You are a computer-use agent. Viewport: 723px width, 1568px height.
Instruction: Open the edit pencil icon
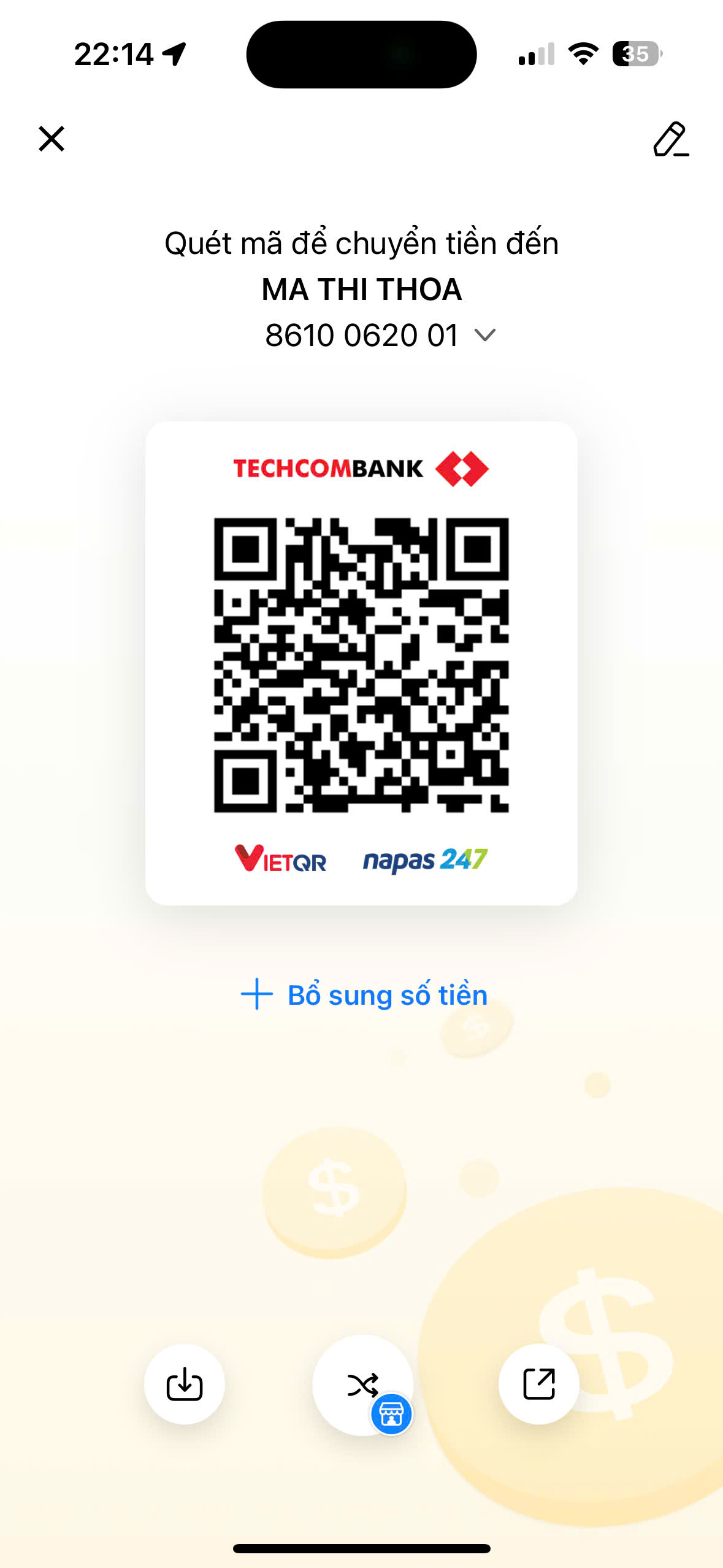click(671, 139)
